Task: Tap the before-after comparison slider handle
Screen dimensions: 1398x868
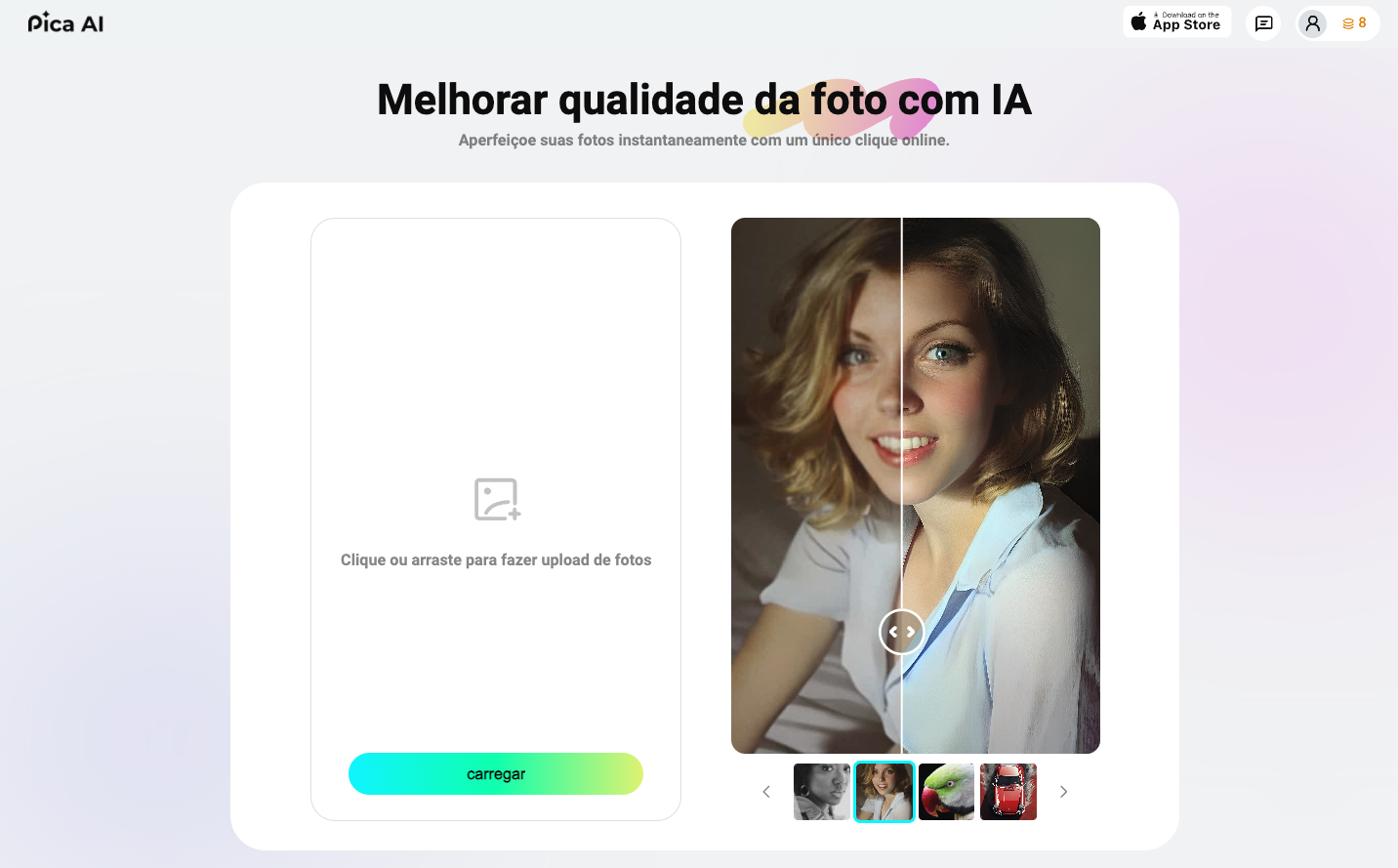Action: click(901, 632)
